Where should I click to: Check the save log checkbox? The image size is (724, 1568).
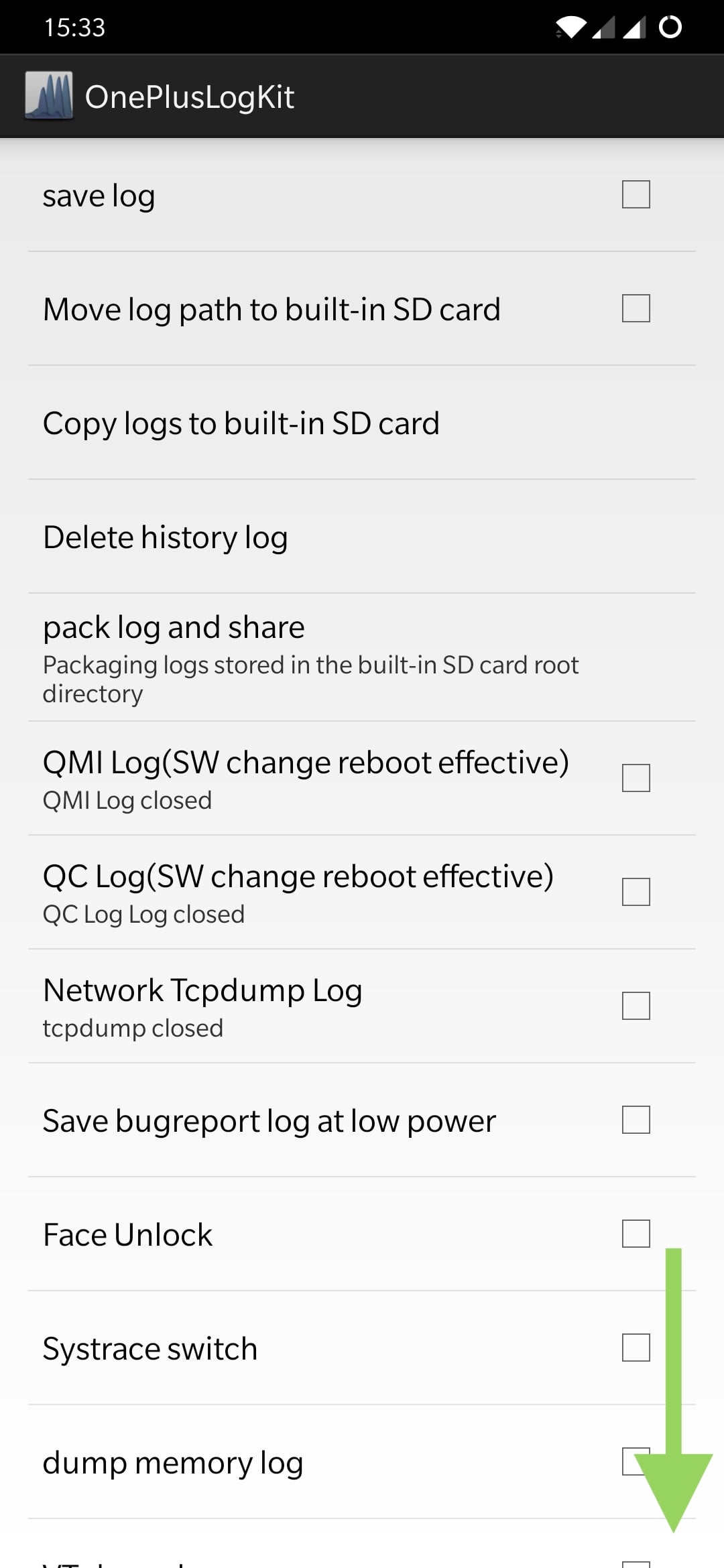click(x=636, y=195)
